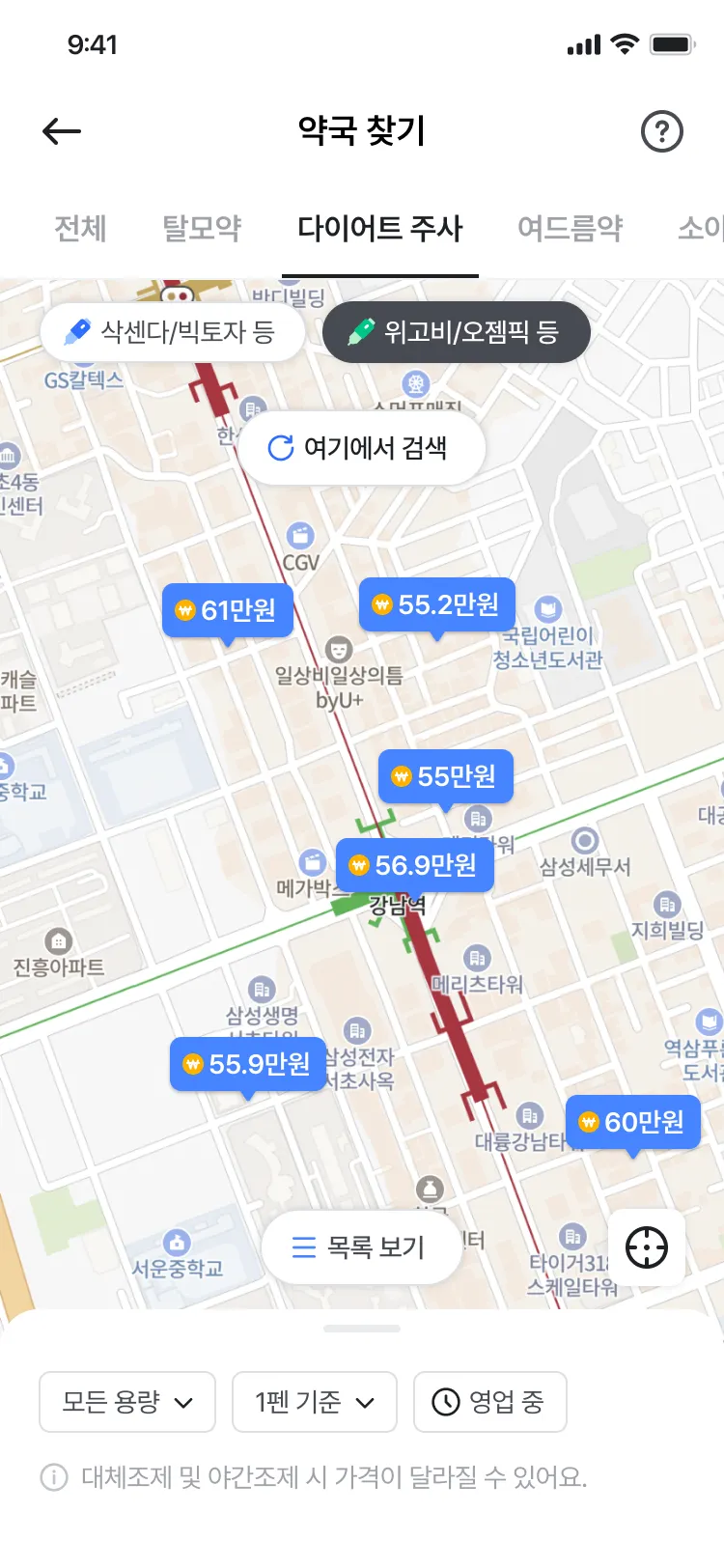Open the 61만원 pharmacy marker

pos(227,610)
